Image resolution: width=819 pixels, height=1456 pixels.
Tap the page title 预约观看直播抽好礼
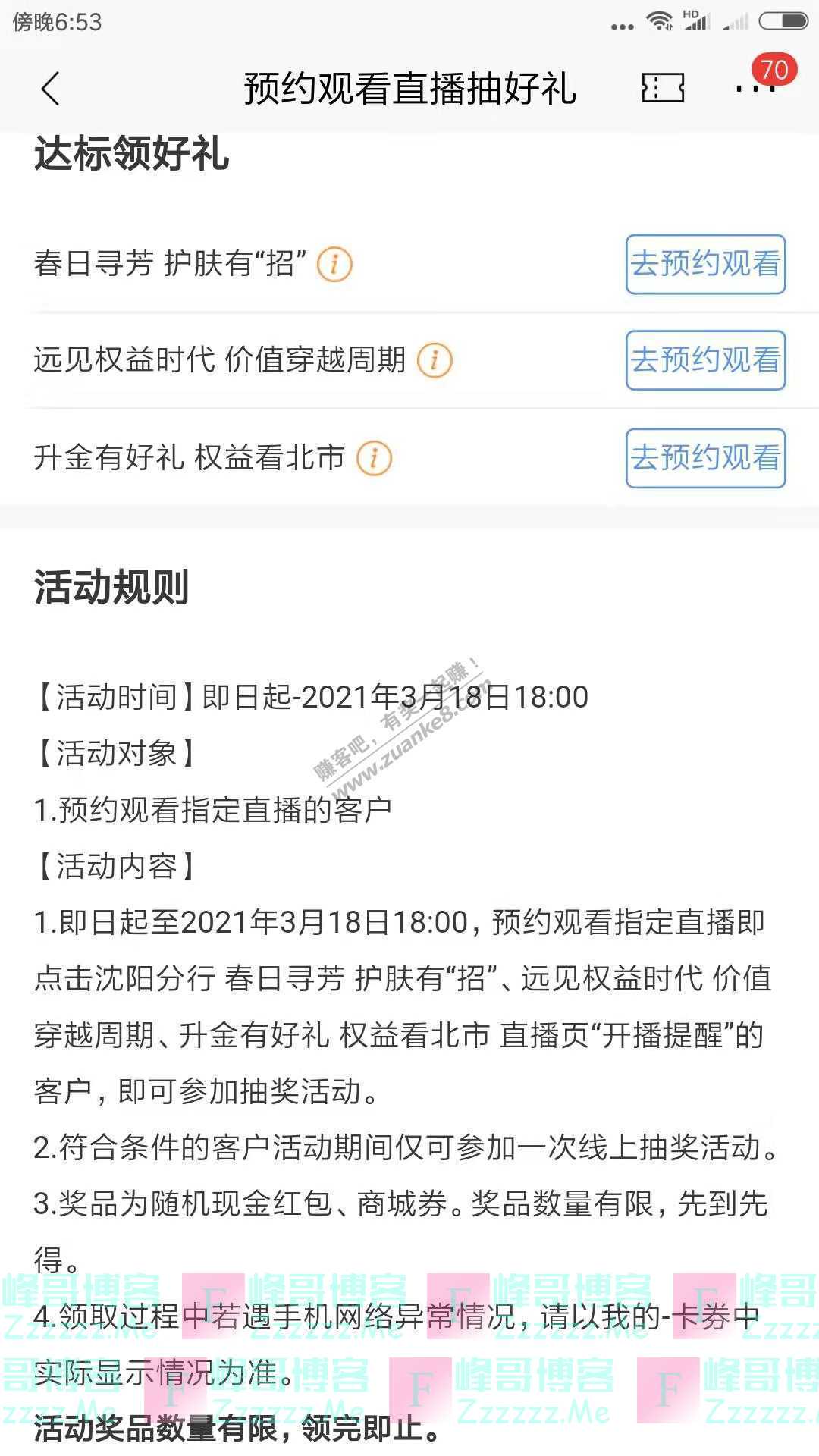409,88
